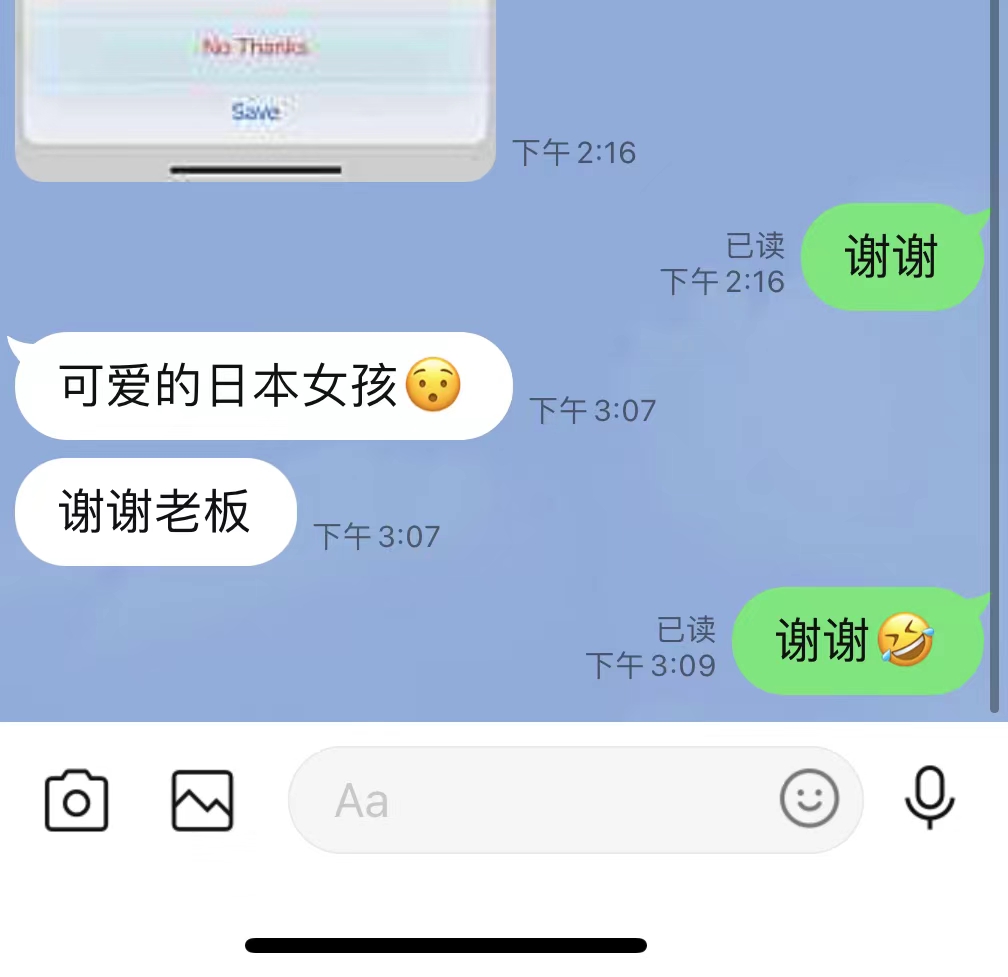
Task: Tap the microphone to record voice message
Action: pos(930,798)
